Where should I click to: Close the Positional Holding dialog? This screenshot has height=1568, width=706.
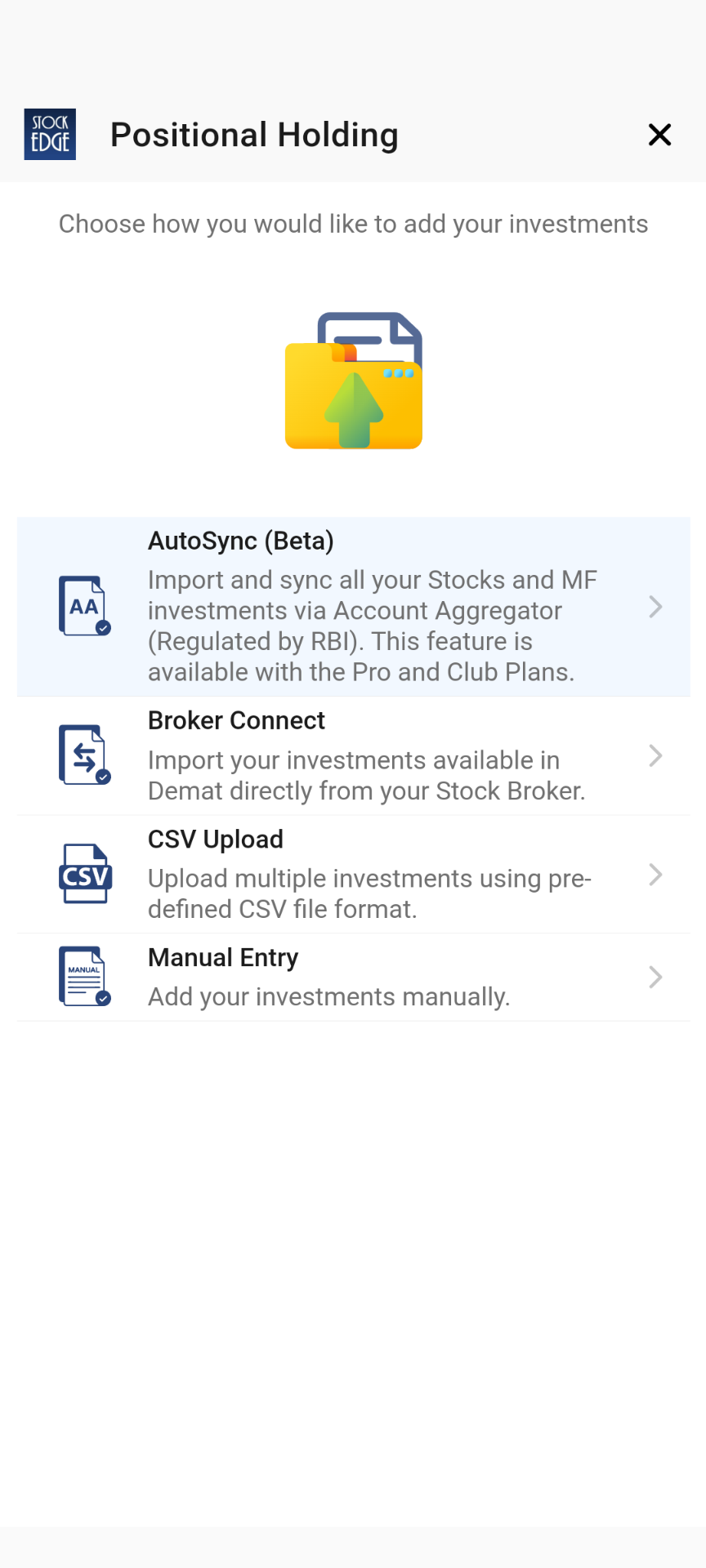tap(659, 135)
